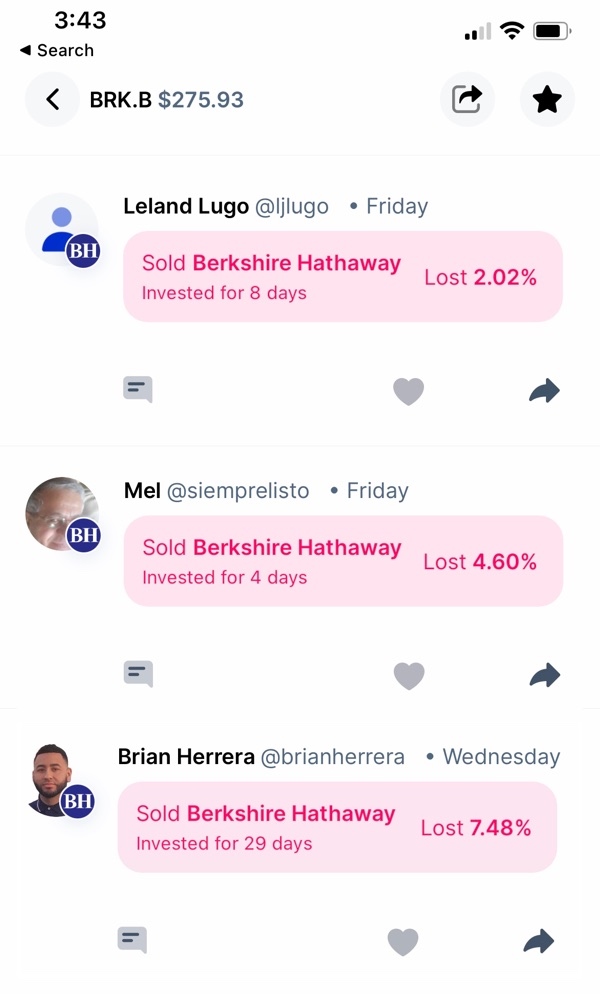Comment on Leland Lugo's post

click(x=138, y=389)
